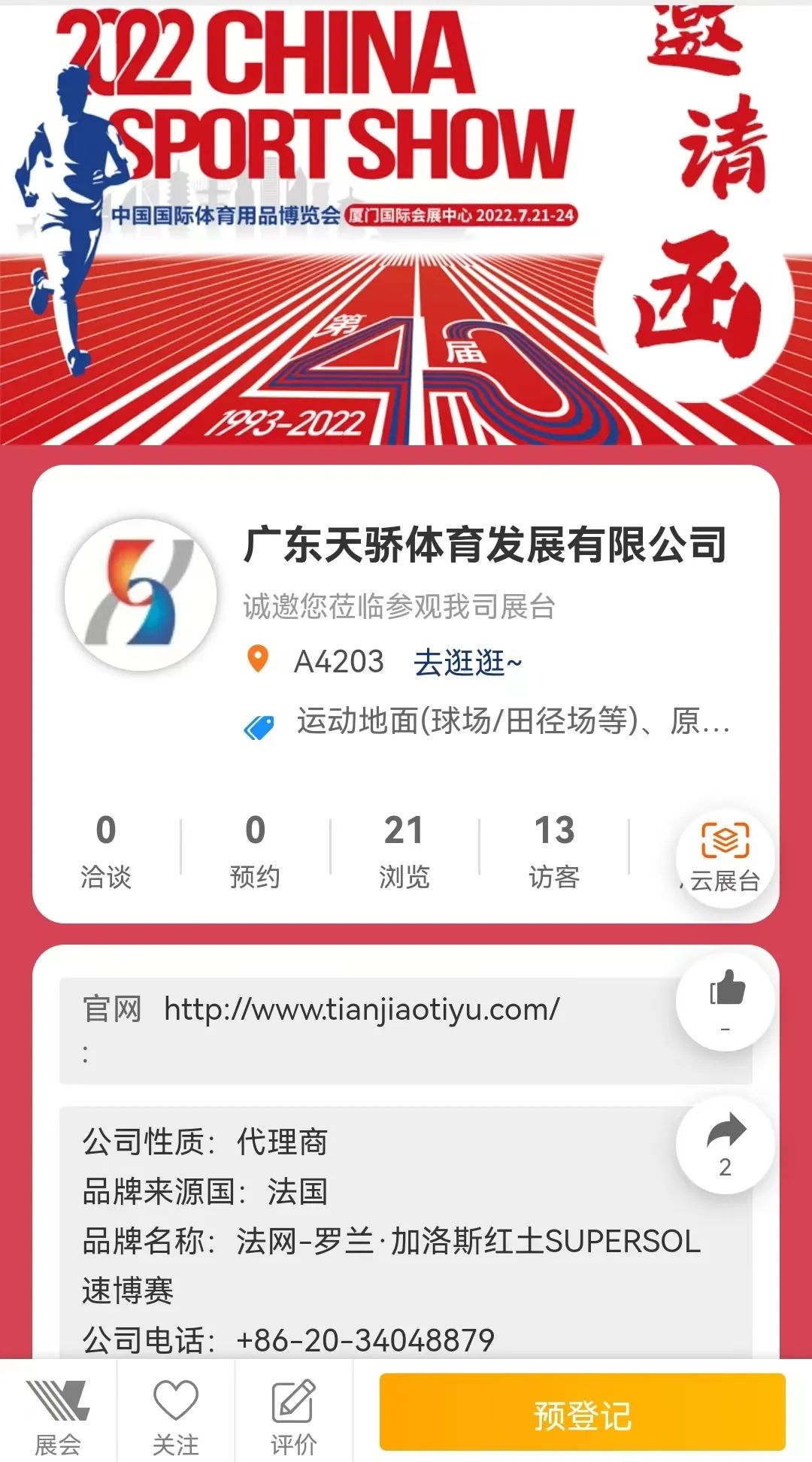
Task: Like this exhibitor with the thumbs-up
Action: tap(725, 1000)
